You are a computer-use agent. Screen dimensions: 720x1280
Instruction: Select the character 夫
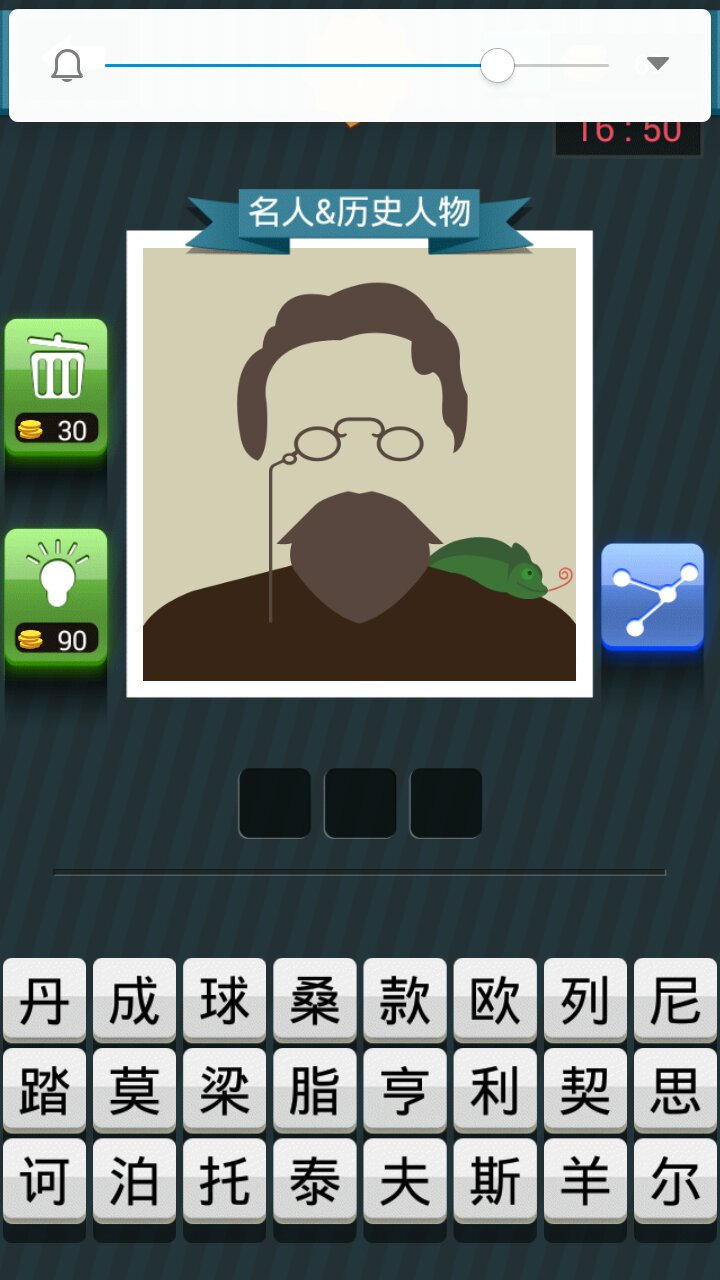coord(405,1180)
